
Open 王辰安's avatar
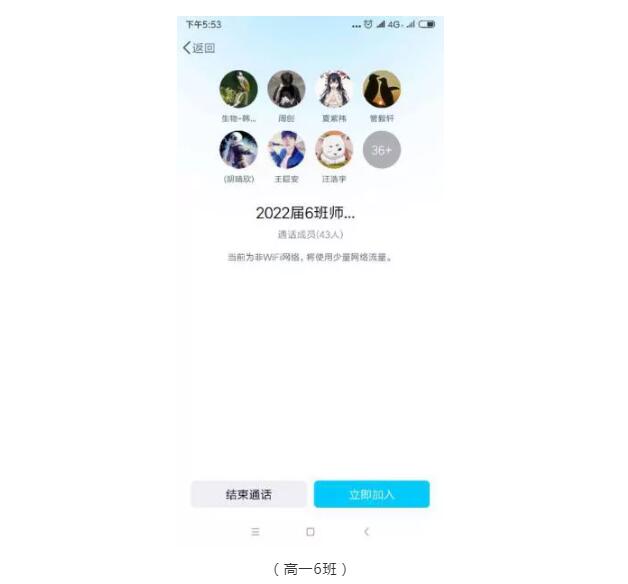click(286, 150)
